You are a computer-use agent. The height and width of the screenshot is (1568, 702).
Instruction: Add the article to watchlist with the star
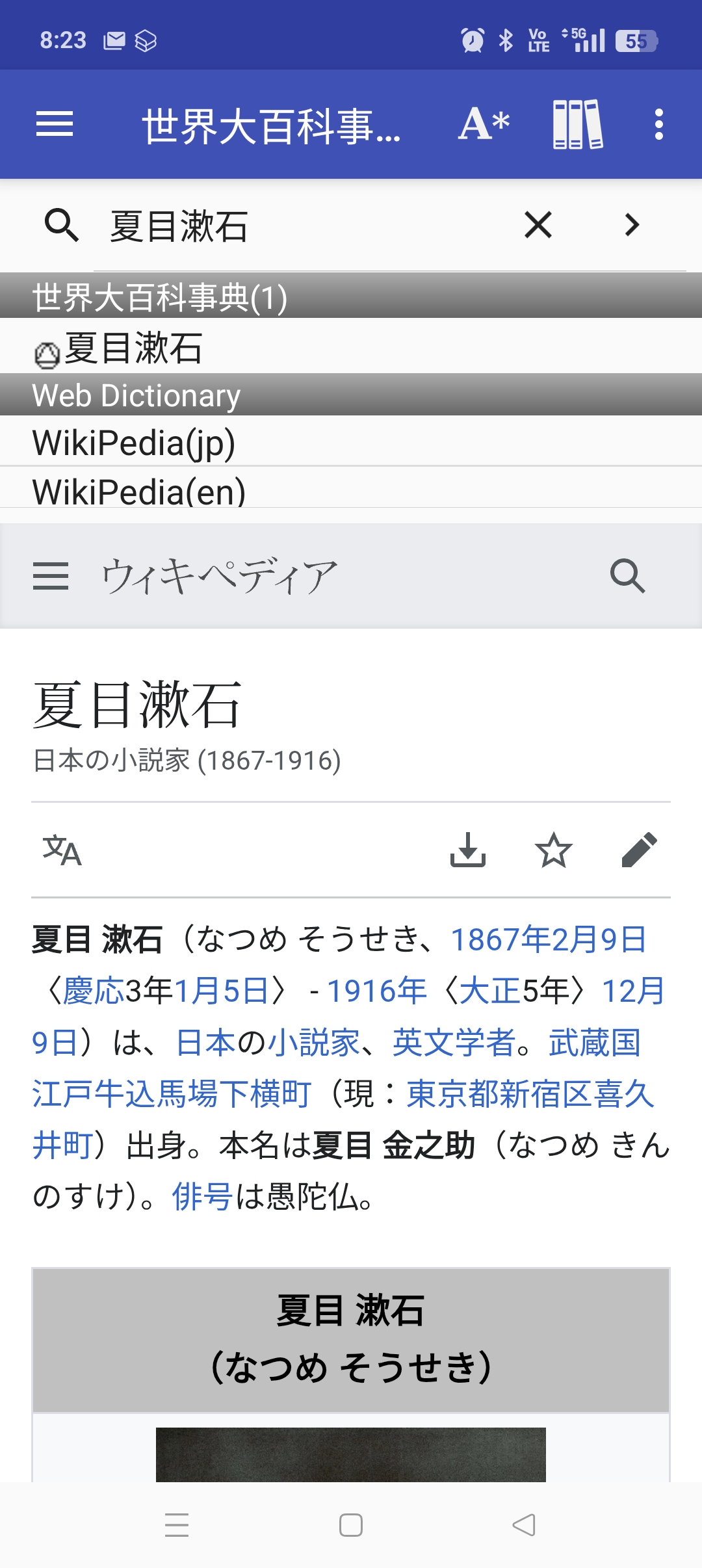pos(554,850)
